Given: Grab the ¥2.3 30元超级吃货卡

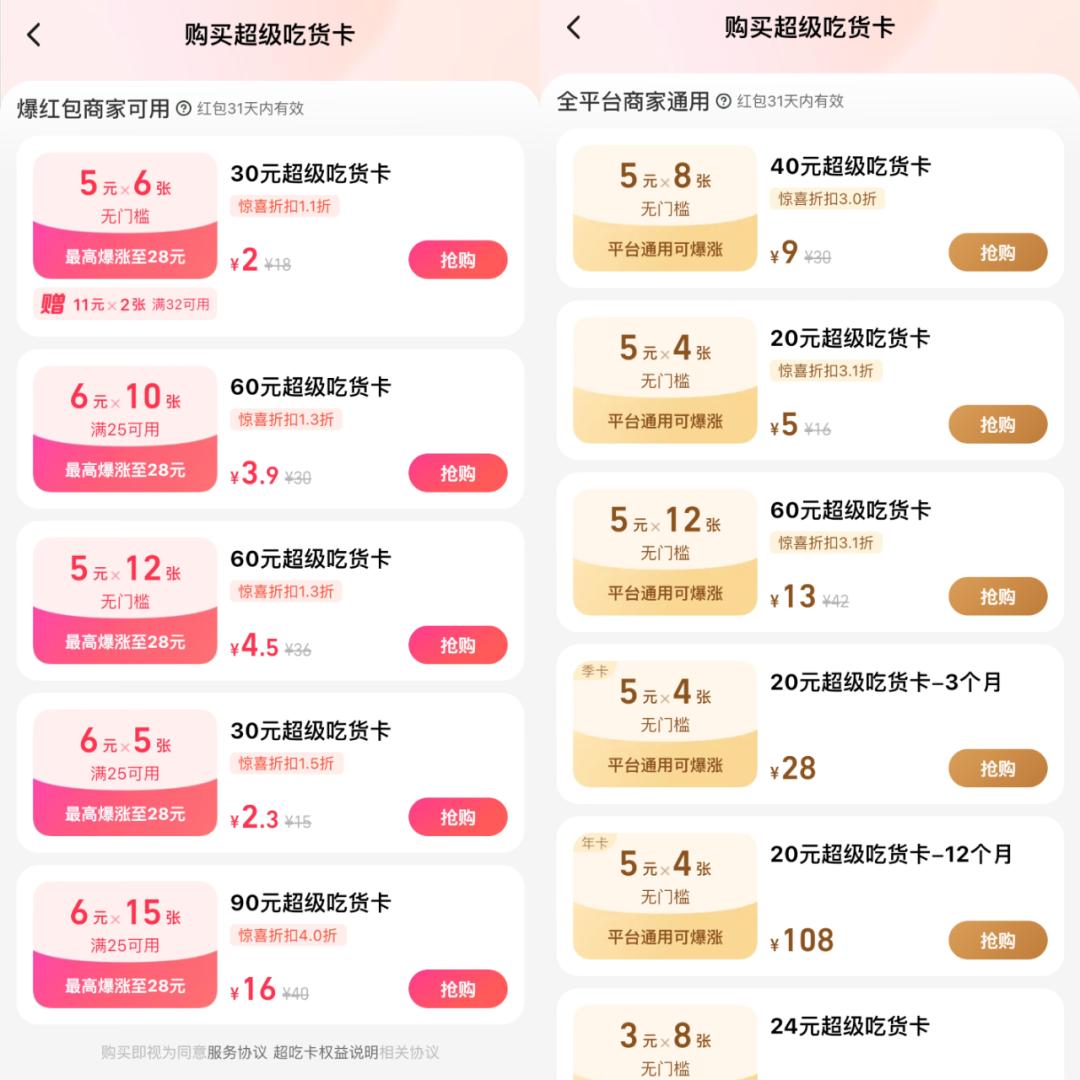Looking at the screenshot, I should click(457, 818).
